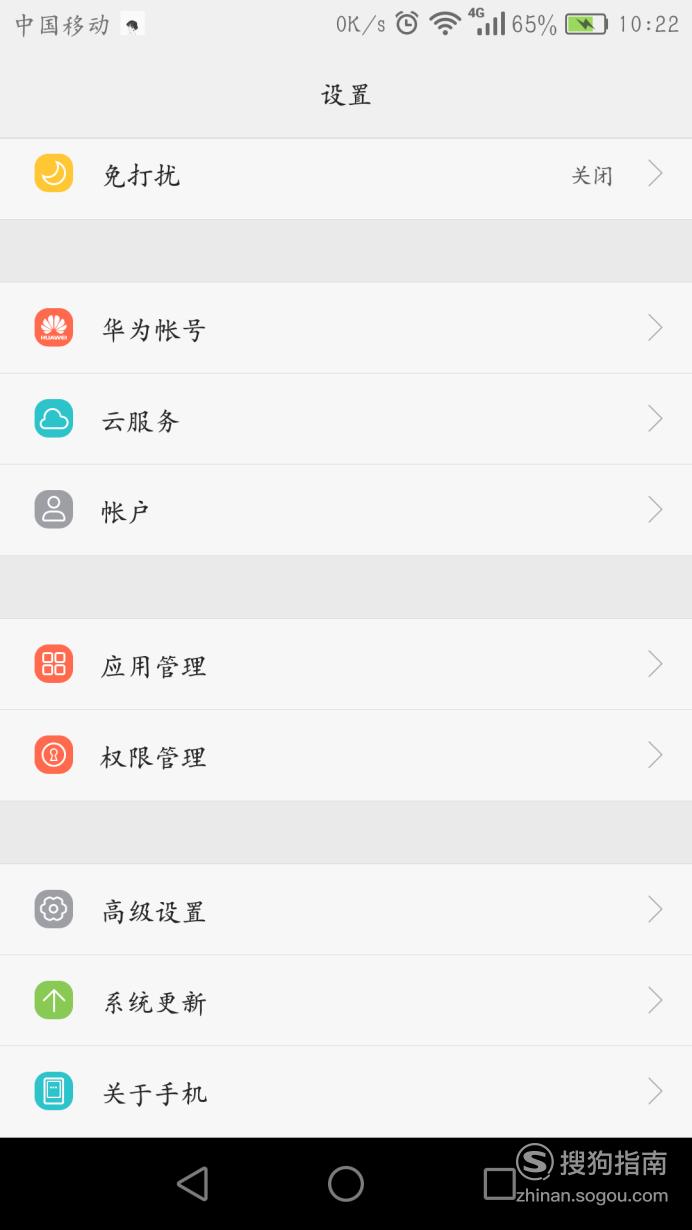Open the 帐户 accounts row
Image resolution: width=692 pixels, height=1230 pixels.
(x=346, y=510)
